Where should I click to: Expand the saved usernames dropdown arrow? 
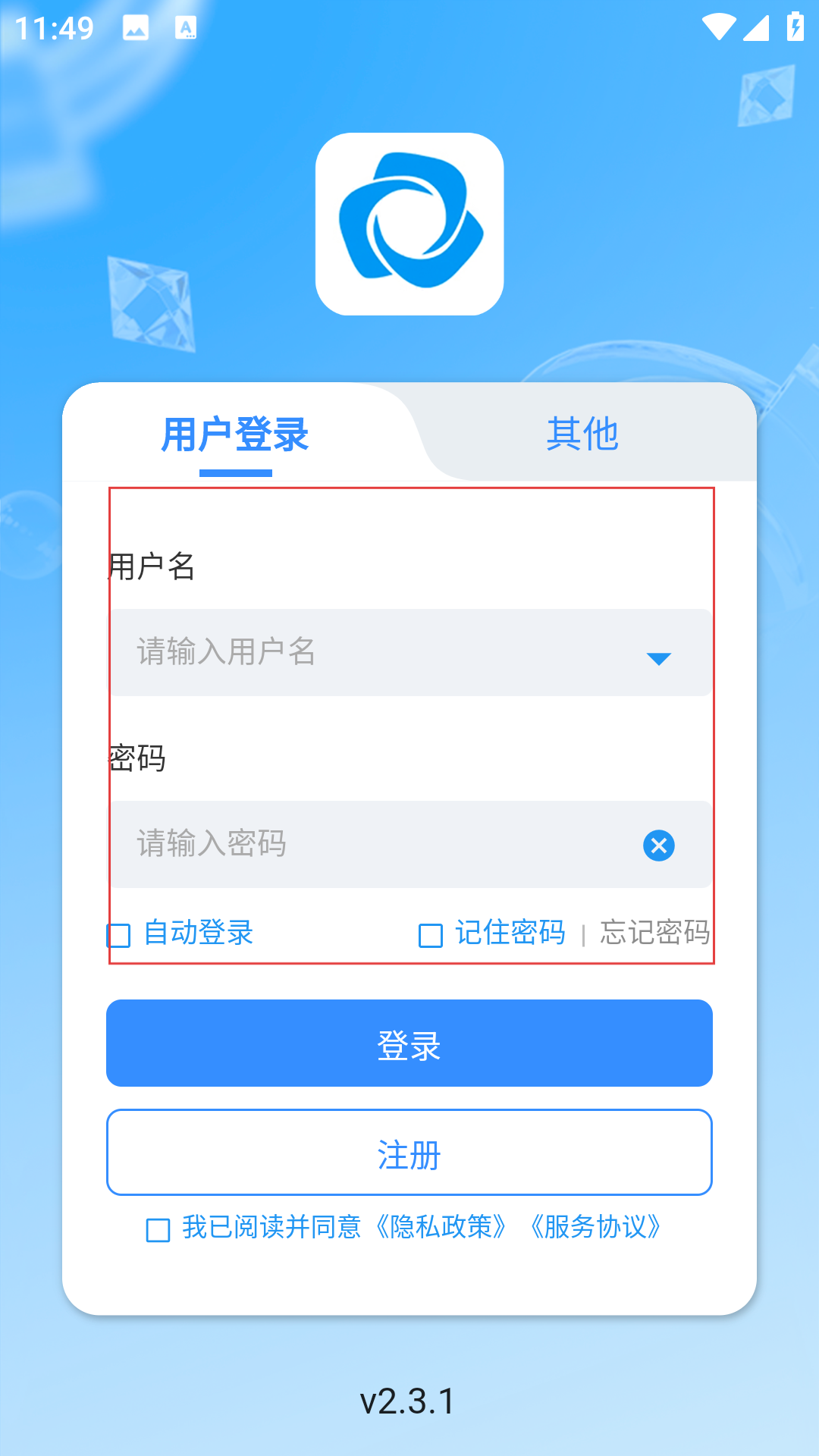(x=658, y=658)
